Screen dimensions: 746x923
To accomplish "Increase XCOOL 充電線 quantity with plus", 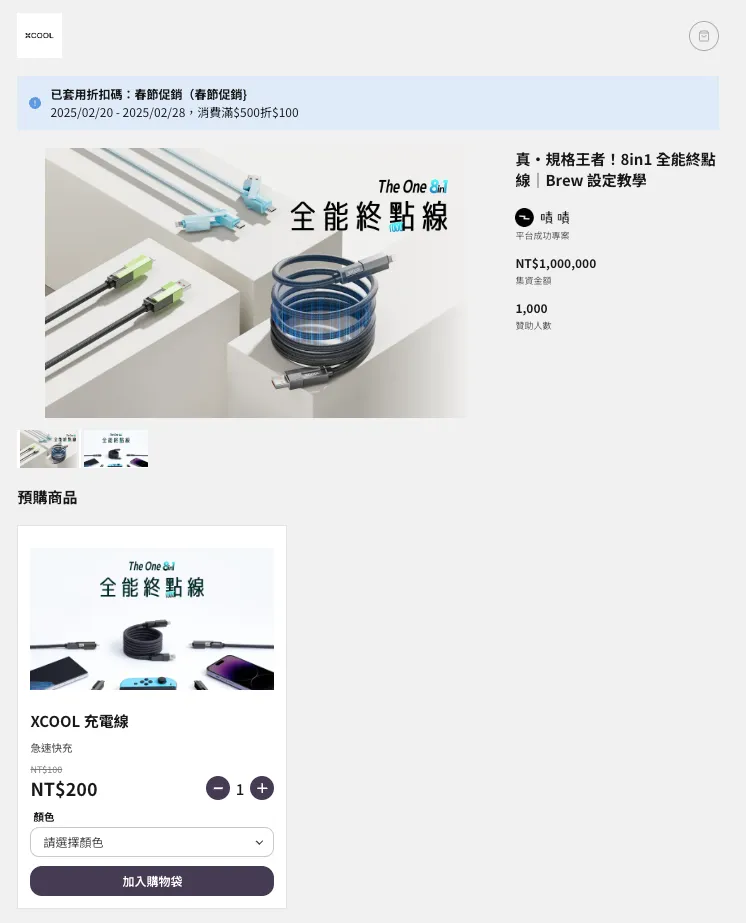I will click(x=262, y=788).
